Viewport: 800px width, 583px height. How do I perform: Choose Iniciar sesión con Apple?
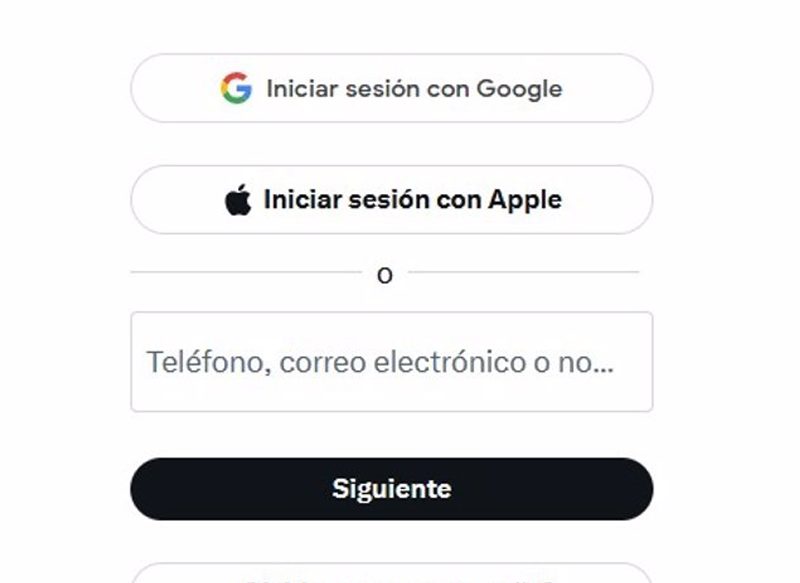391,200
